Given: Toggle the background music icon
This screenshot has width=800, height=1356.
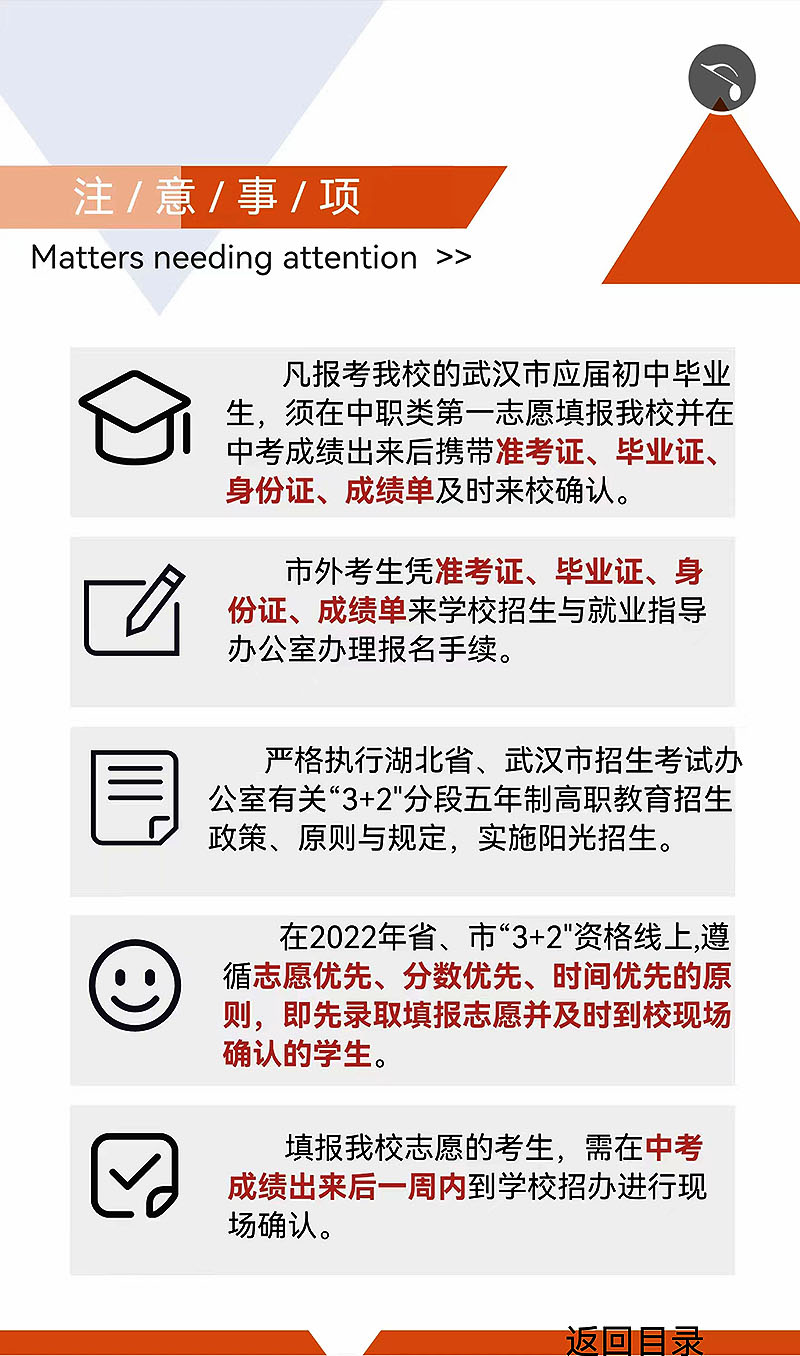Looking at the screenshot, I should click(722, 79).
